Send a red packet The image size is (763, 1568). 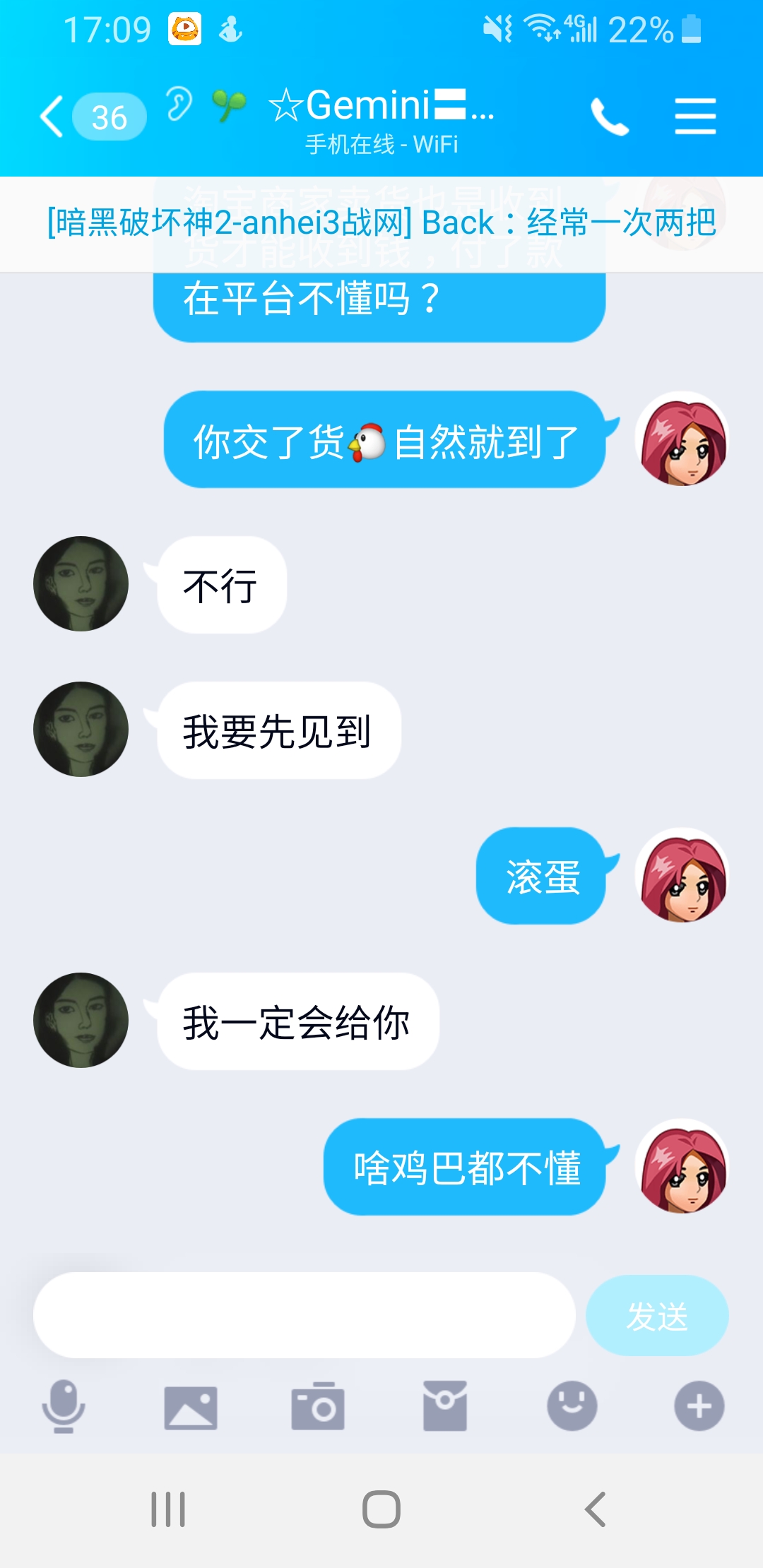pyautogui.click(x=445, y=1406)
